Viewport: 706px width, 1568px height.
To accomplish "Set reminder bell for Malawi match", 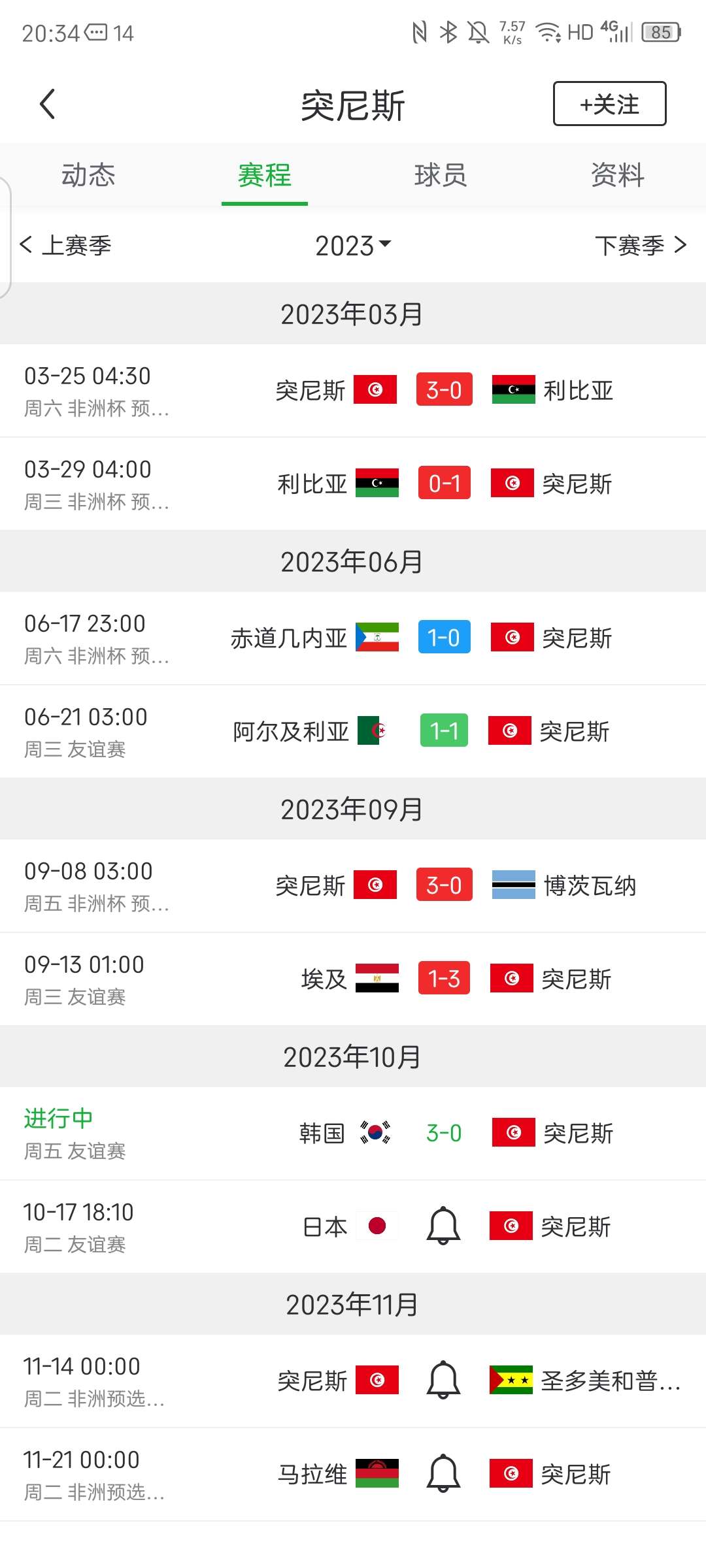I will (443, 1473).
